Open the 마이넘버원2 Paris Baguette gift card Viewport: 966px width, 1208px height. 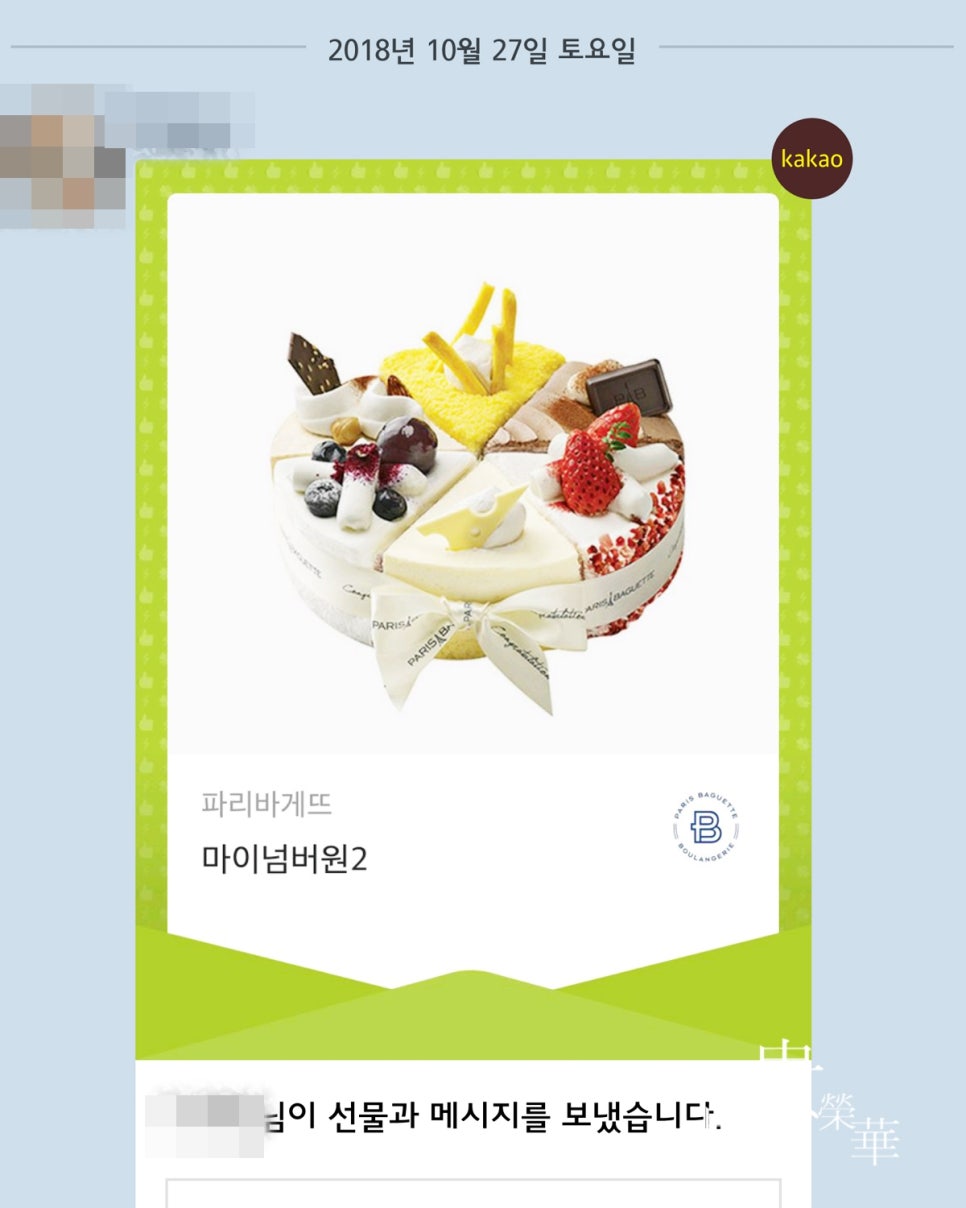[x=472, y=560]
